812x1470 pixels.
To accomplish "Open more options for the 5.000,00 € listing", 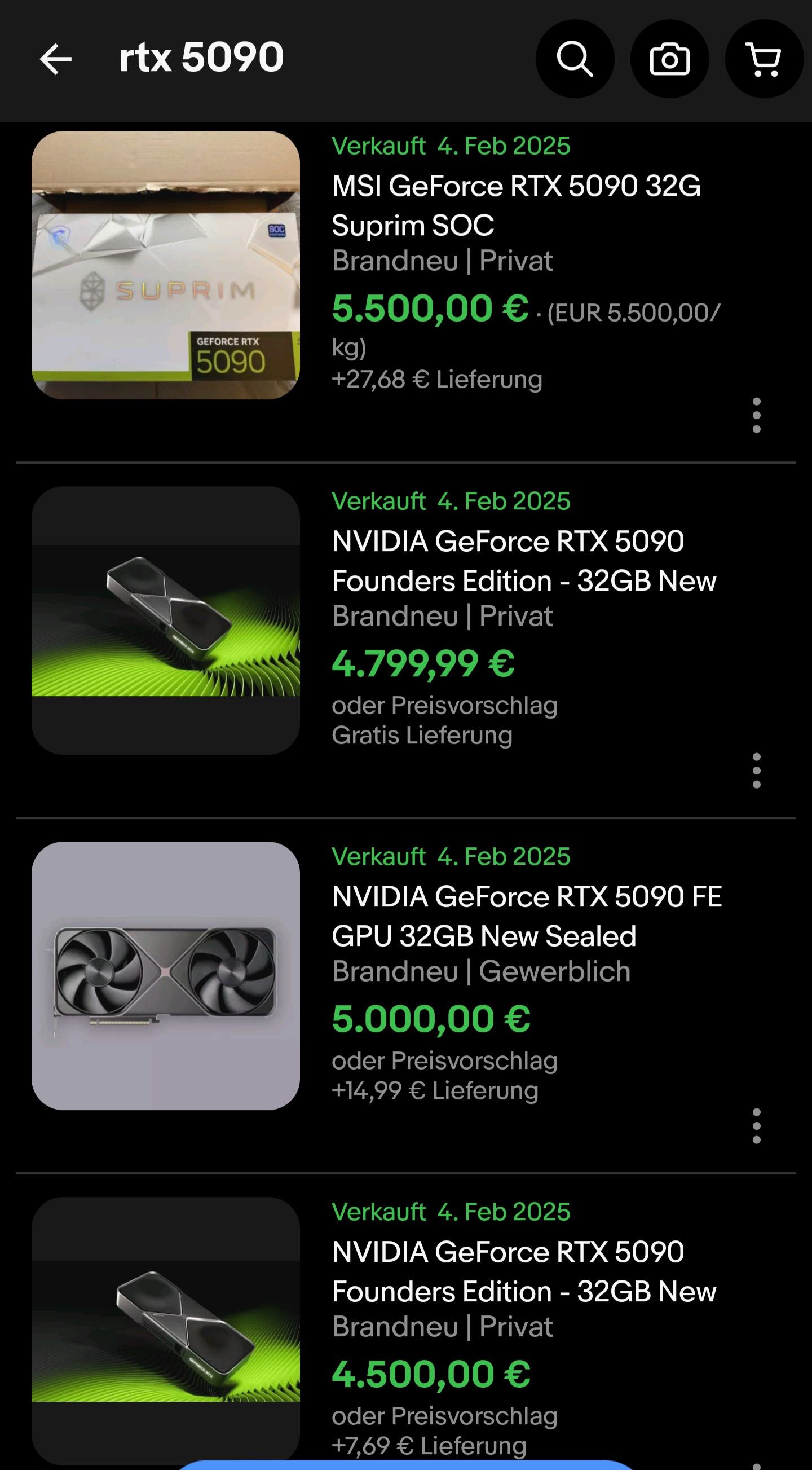I will point(756,1126).
